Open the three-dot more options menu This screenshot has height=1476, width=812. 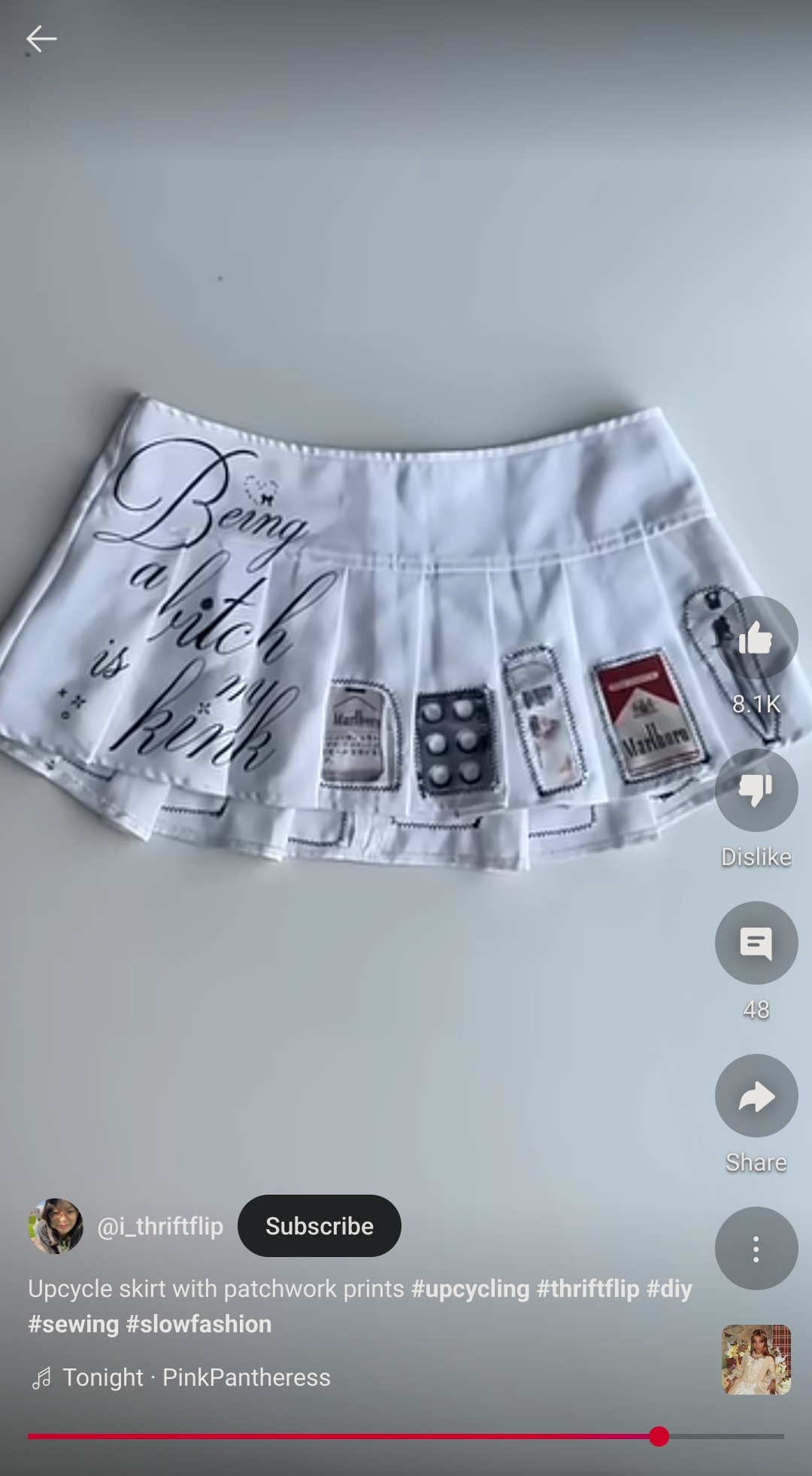[756, 1249]
